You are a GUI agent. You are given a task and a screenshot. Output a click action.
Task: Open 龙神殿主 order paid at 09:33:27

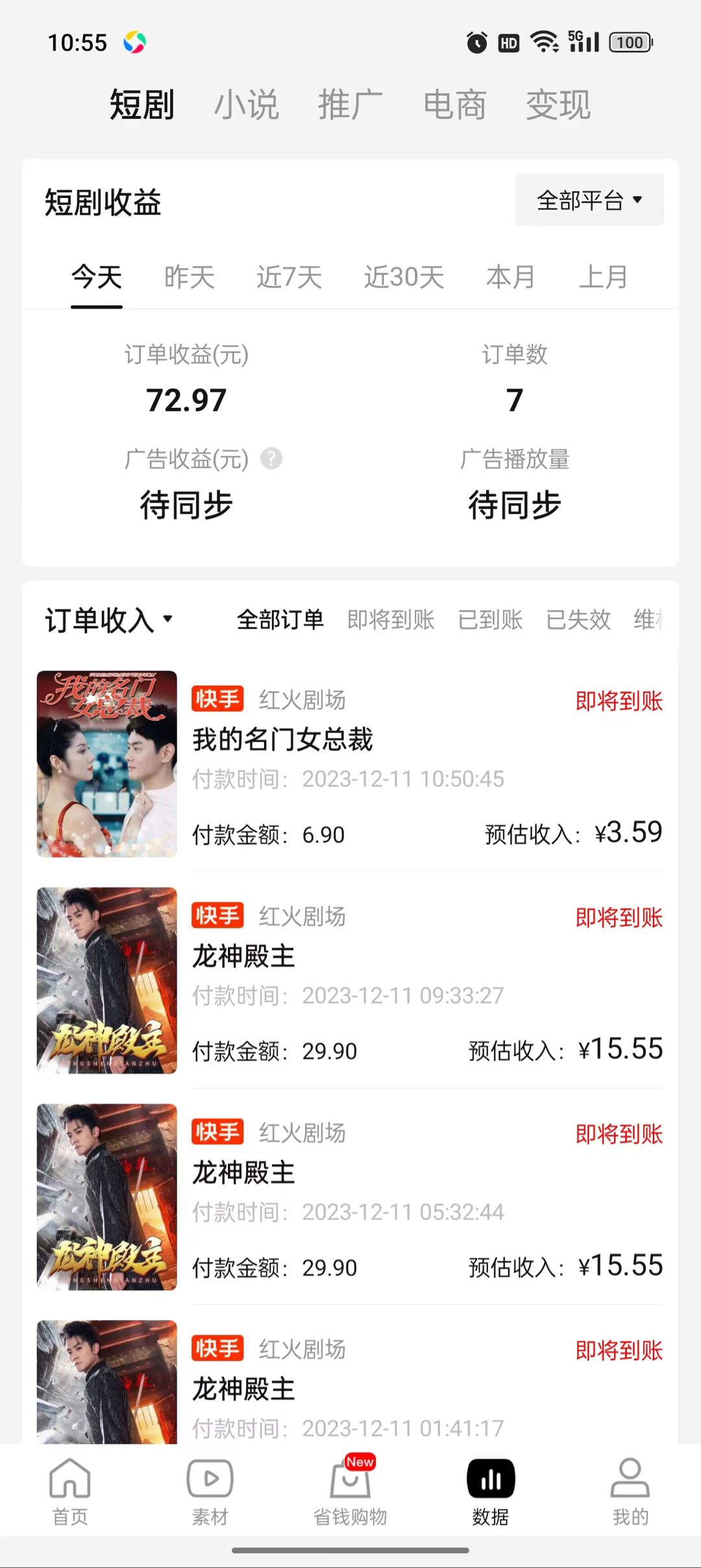coord(350,980)
